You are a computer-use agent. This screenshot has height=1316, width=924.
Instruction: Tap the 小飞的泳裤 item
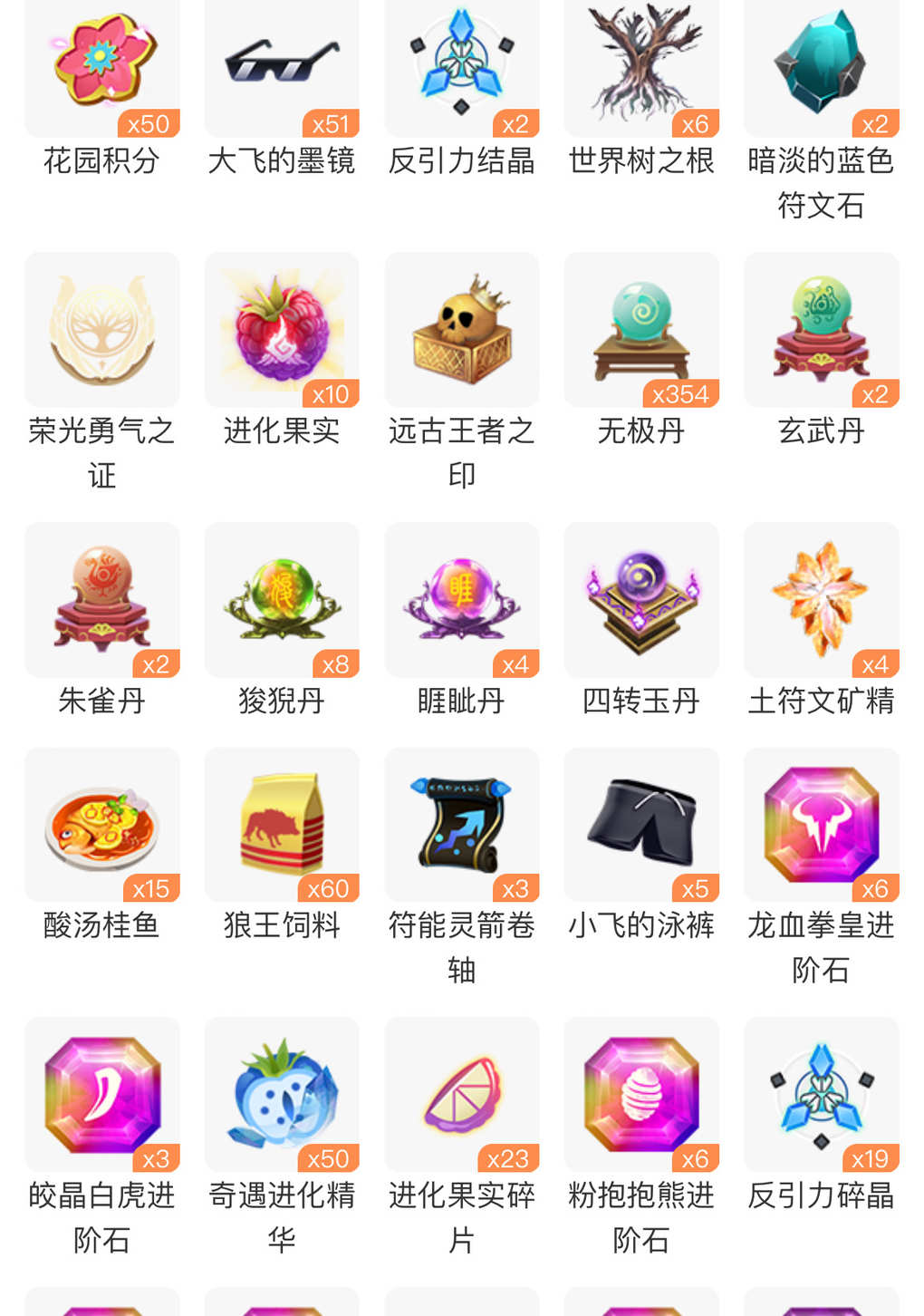tap(641, 825)
